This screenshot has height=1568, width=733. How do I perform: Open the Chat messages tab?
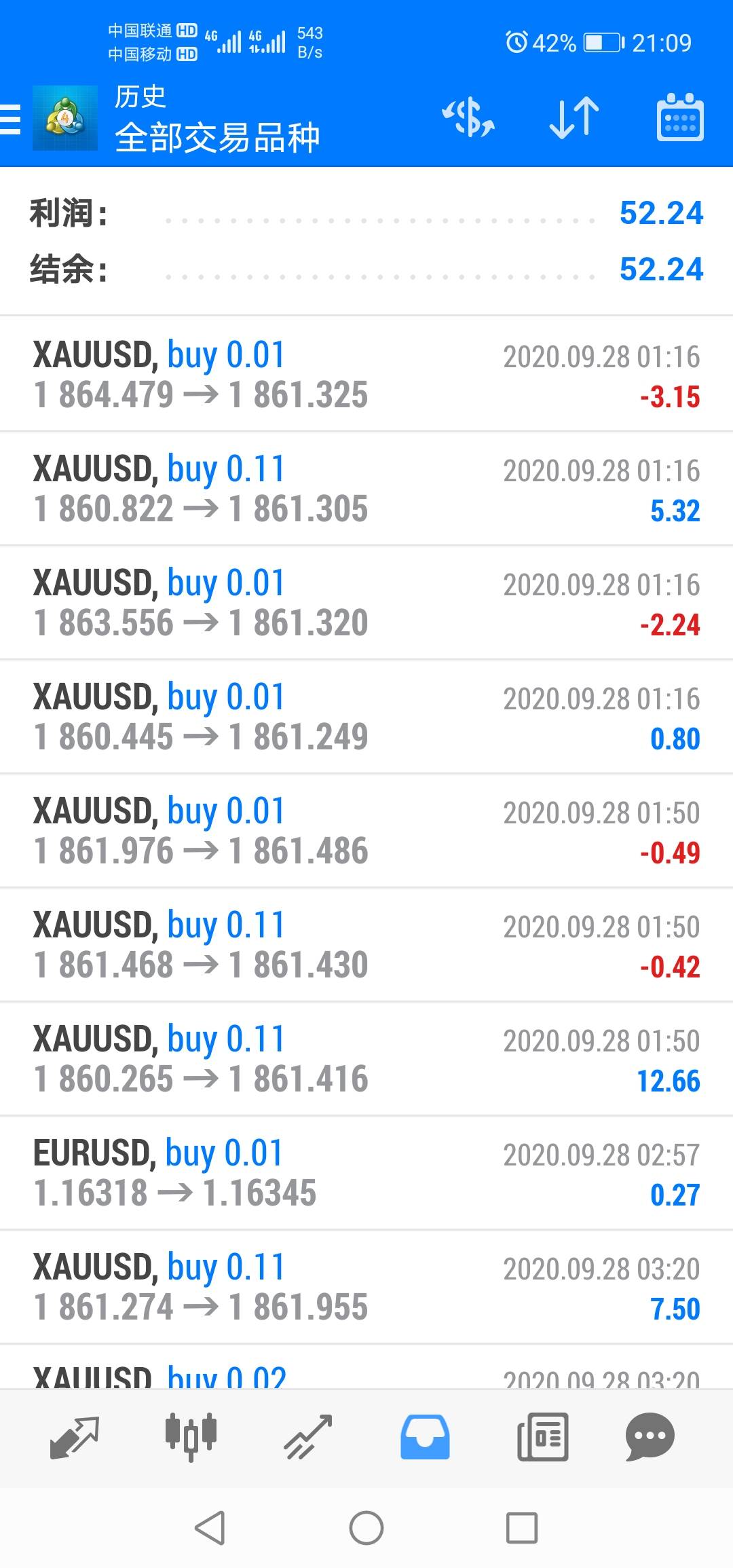click(650, 1436)
